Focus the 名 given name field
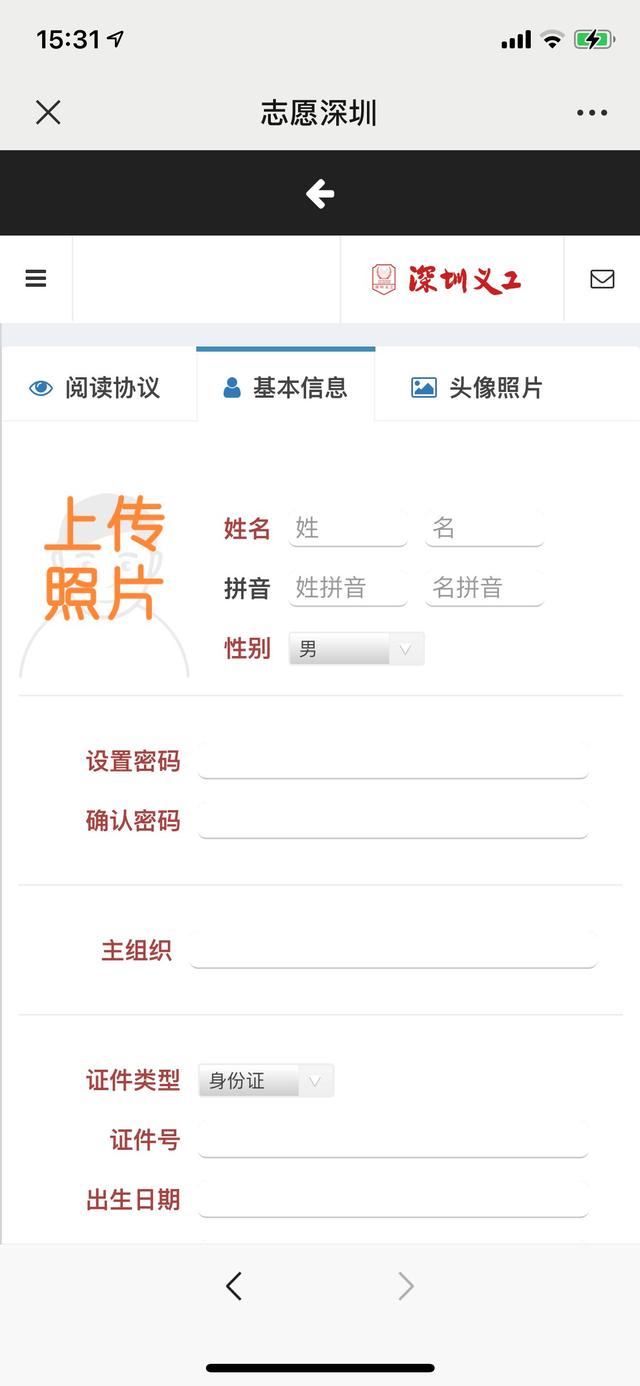This screenshot has height=1386, width=640. click(485, 528)
